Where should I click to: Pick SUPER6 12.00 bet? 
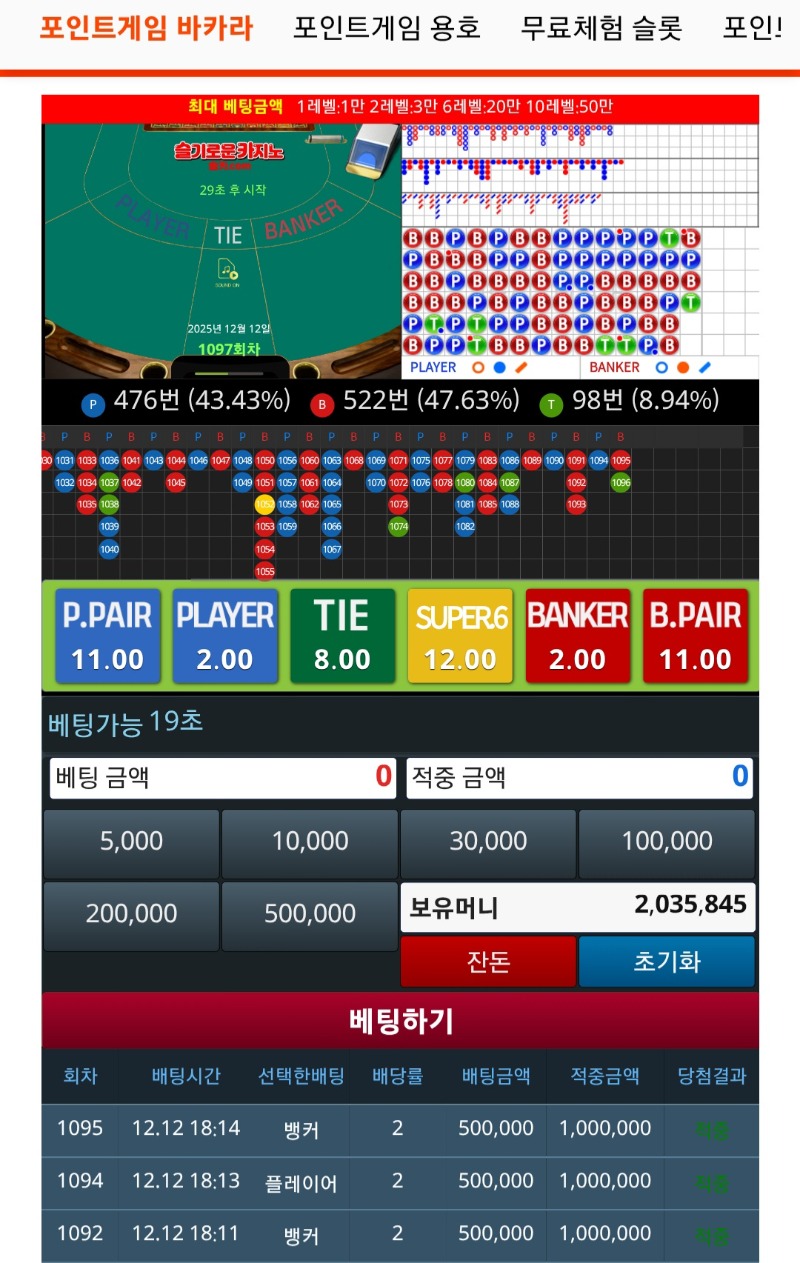tap(460, 635)
